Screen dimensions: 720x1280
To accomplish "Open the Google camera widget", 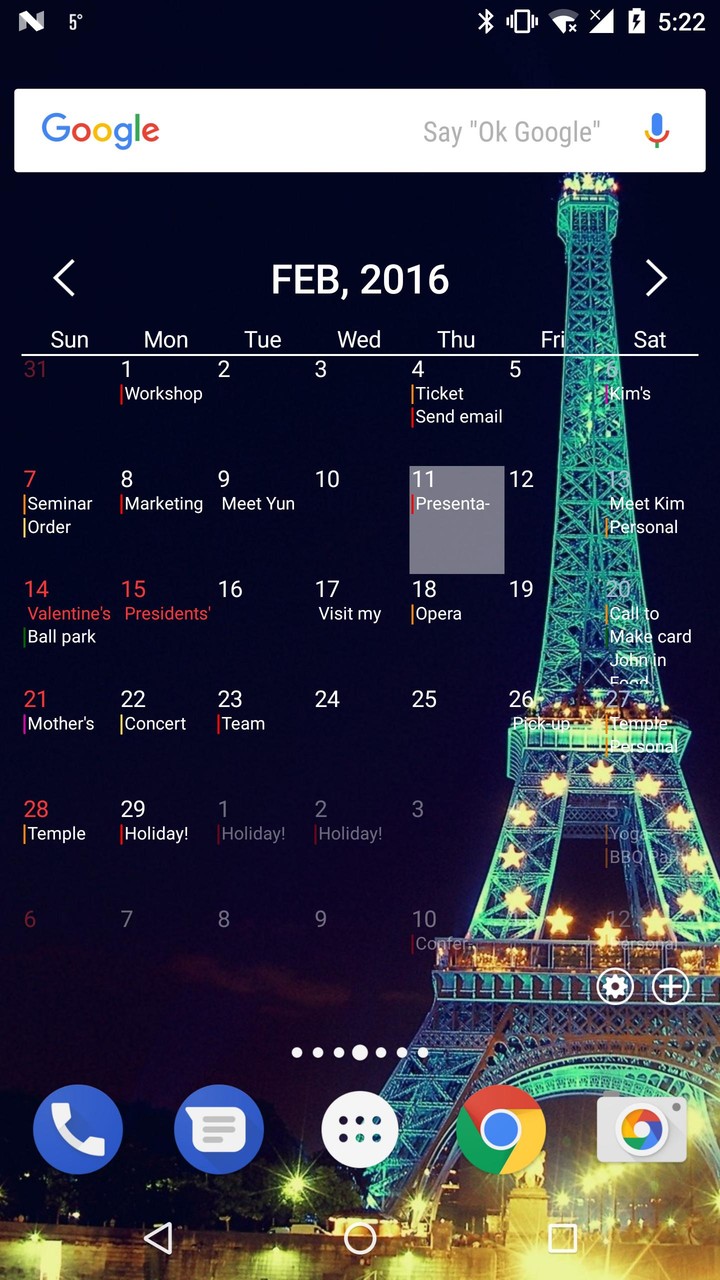I will click(x=641, y=1128).
